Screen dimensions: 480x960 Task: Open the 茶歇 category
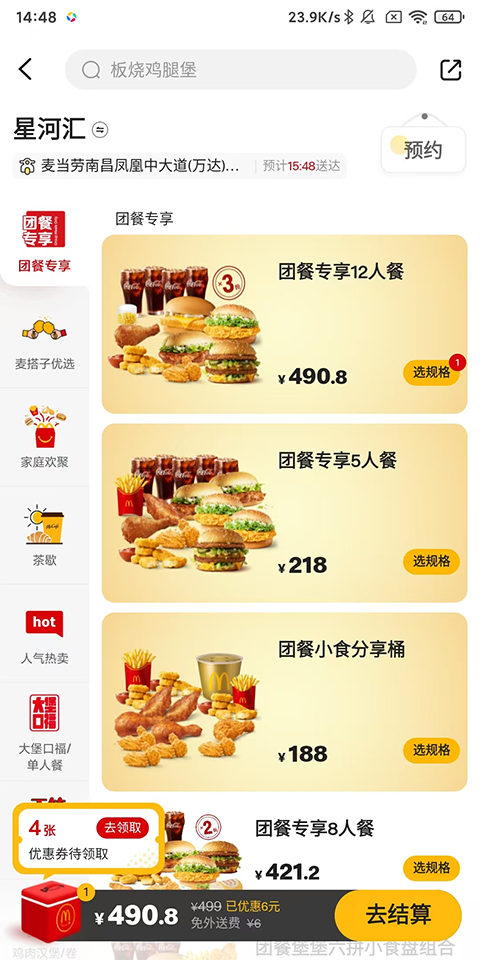pos(44,536)
